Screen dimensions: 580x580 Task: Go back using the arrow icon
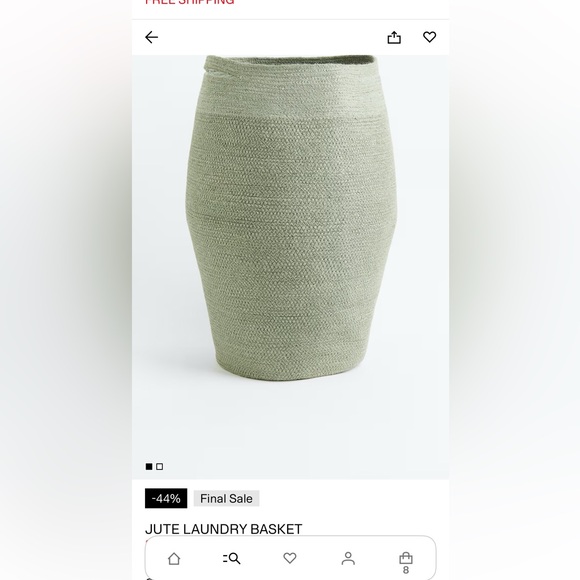point(151,37)
